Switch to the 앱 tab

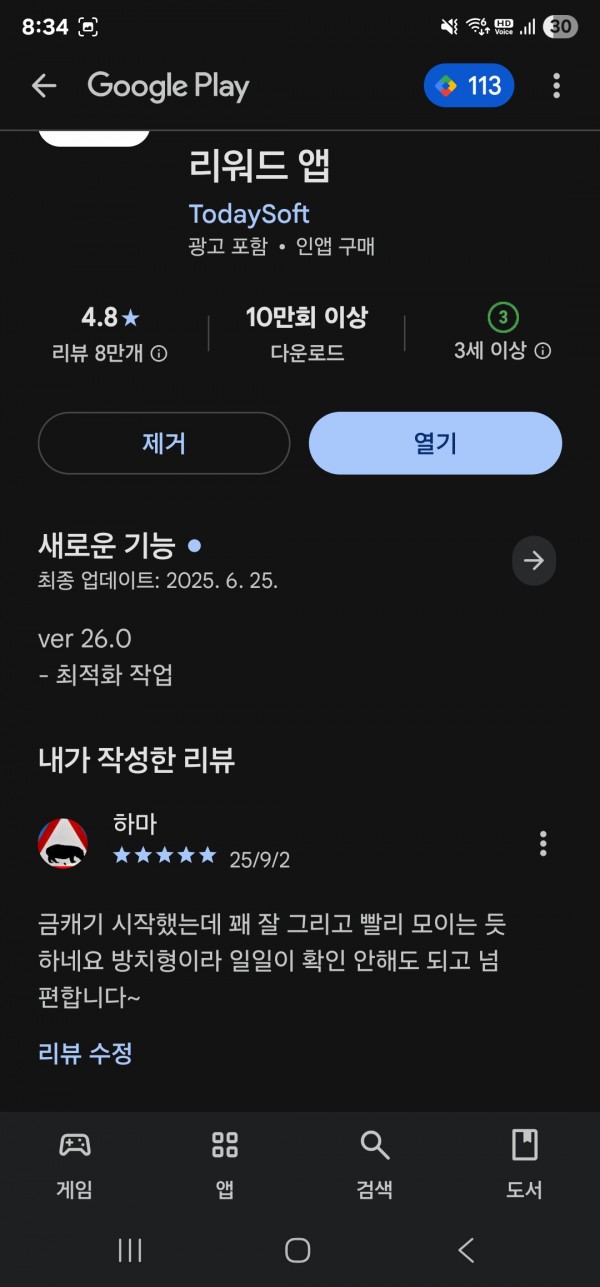[x=225, y=1164]
